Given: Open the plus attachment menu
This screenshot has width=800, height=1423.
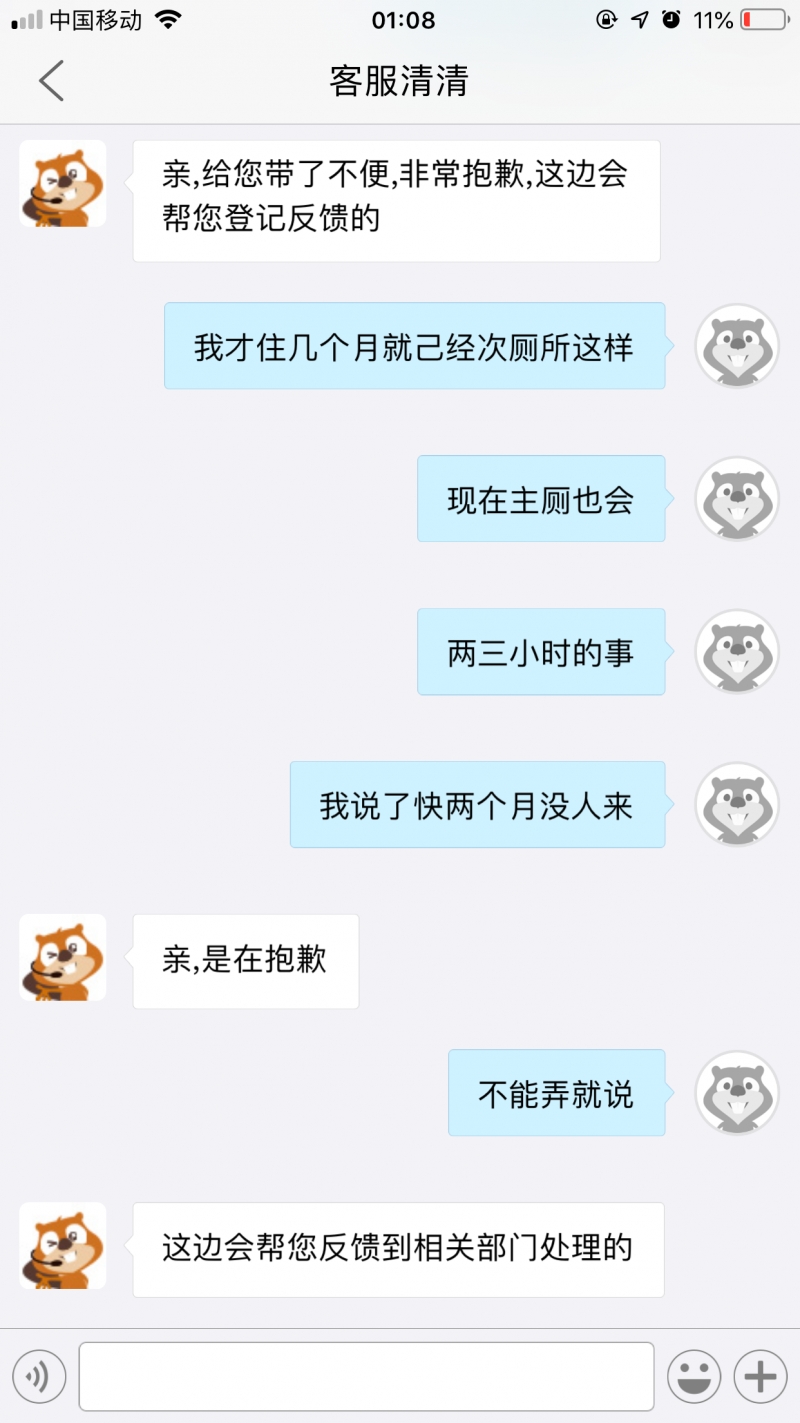Looking at the screenshot, I should click(761, 1377).
